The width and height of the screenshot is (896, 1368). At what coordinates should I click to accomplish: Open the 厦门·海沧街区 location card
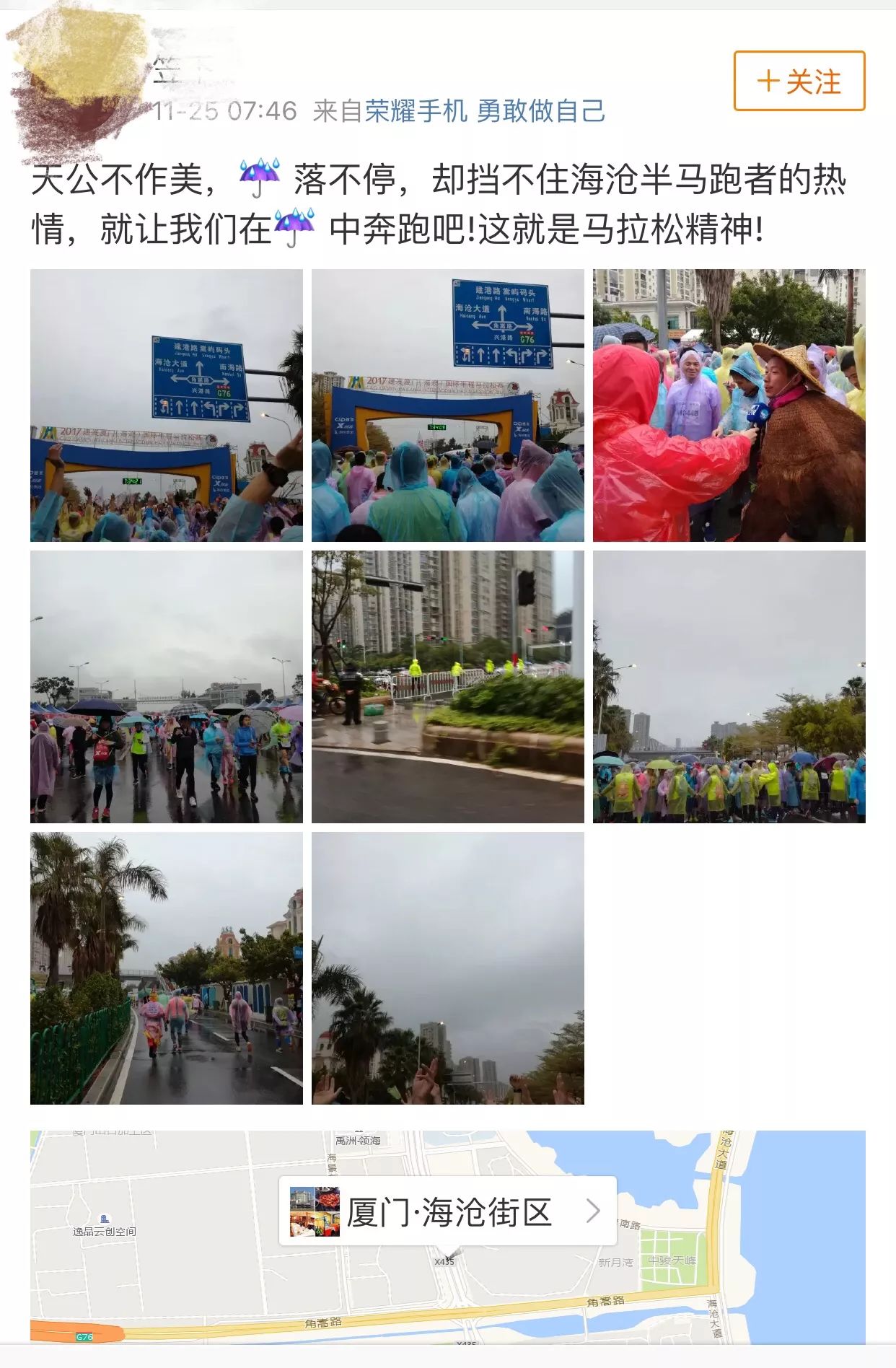[447, 1211]
